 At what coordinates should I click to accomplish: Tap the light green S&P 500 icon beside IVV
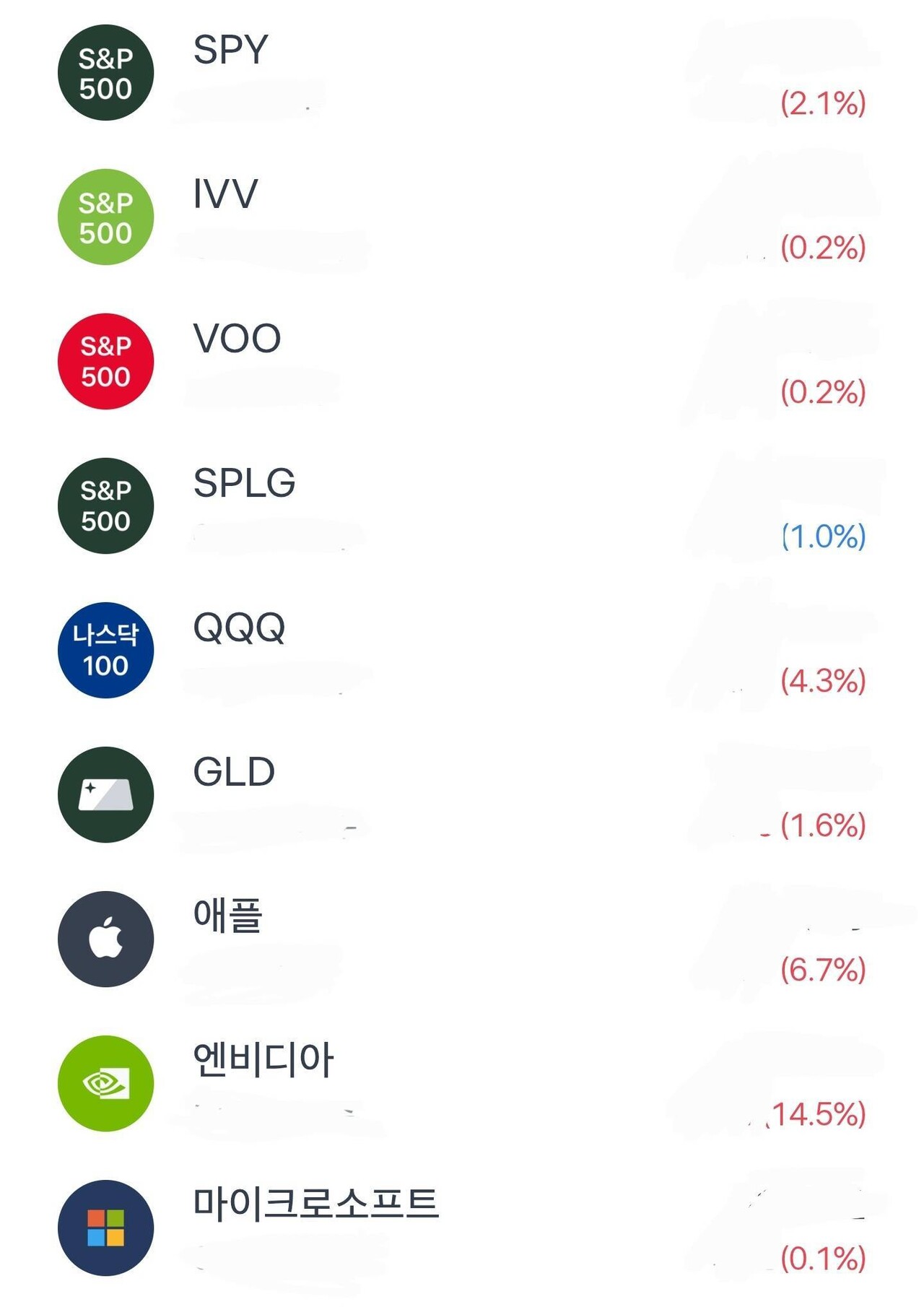[105, 217]
